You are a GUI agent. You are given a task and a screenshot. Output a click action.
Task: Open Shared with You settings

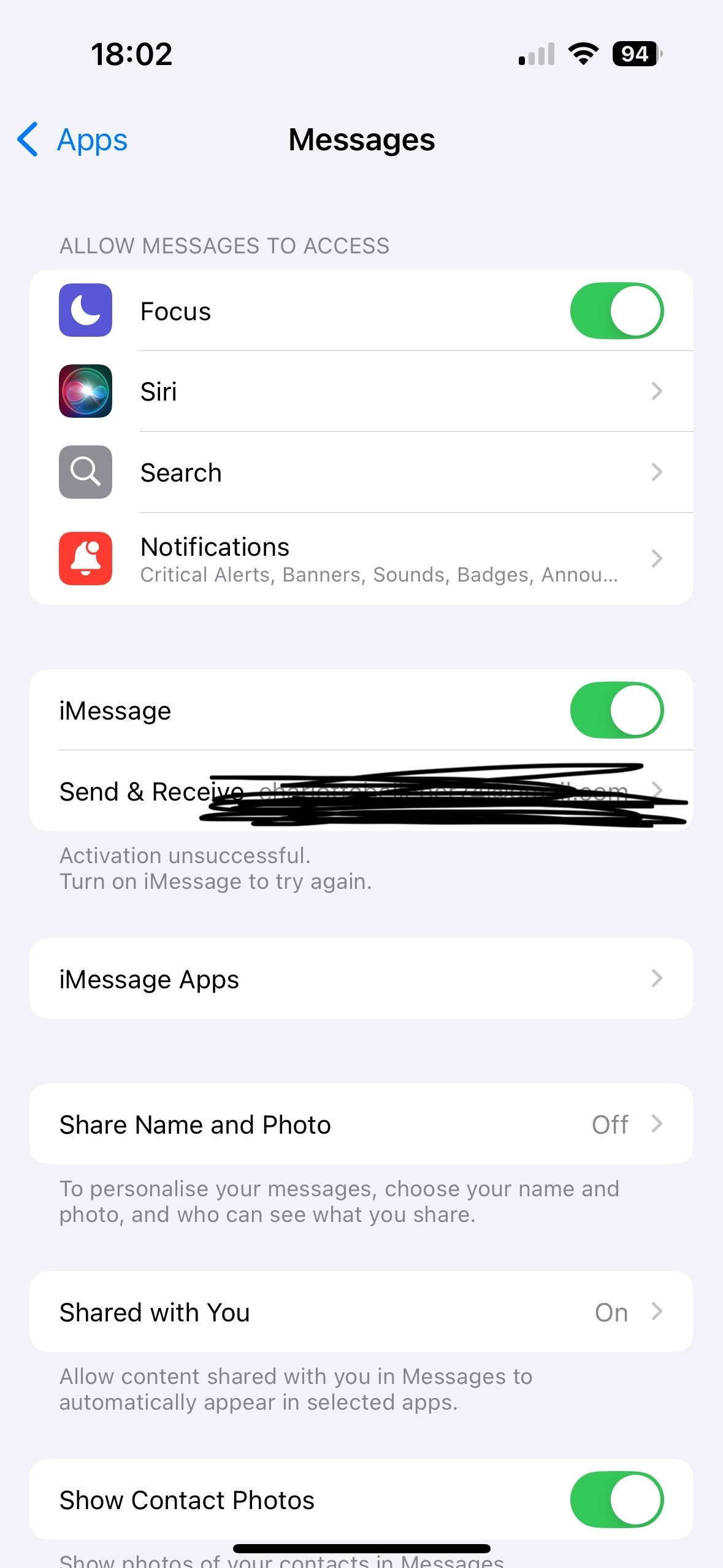tap(361, 1312)
